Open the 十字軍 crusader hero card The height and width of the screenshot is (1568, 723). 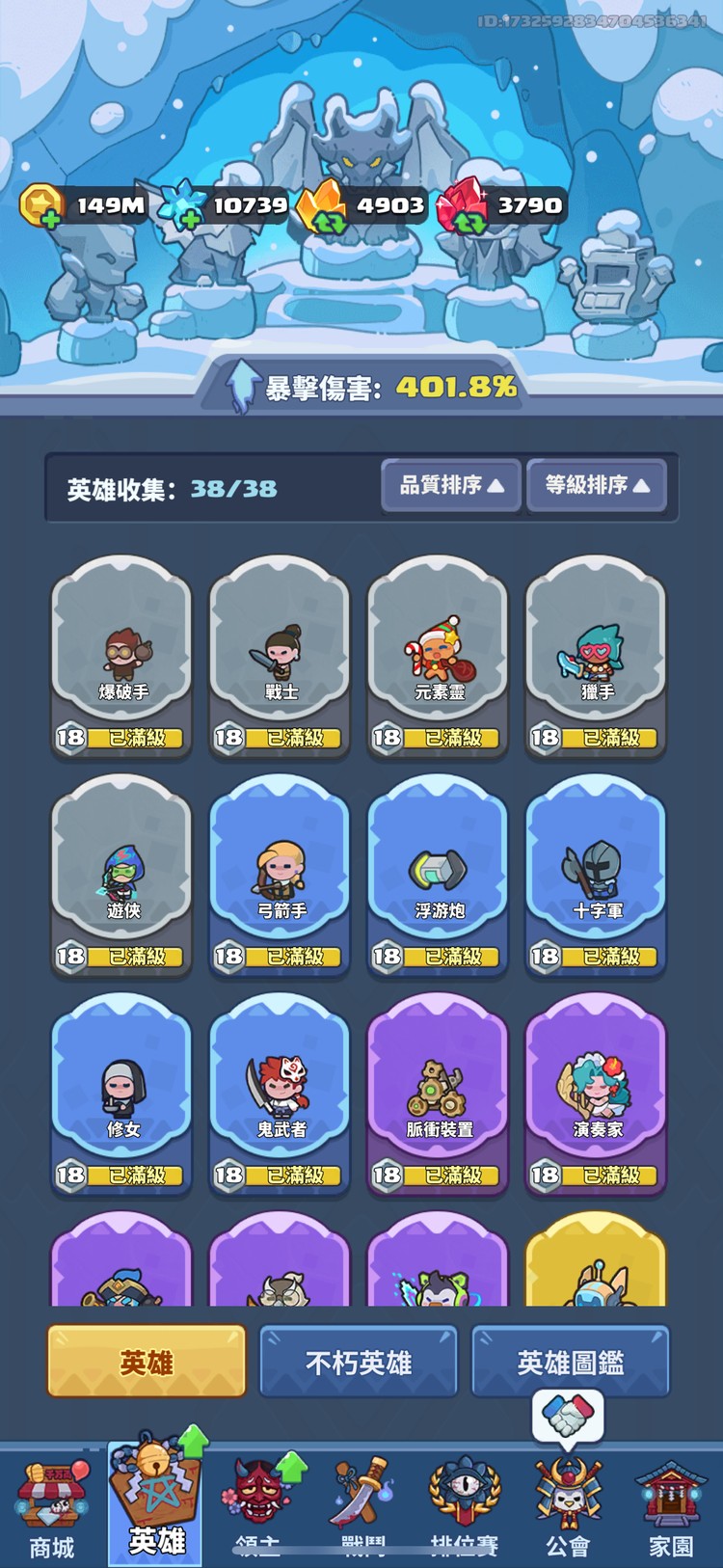(596, 878)
